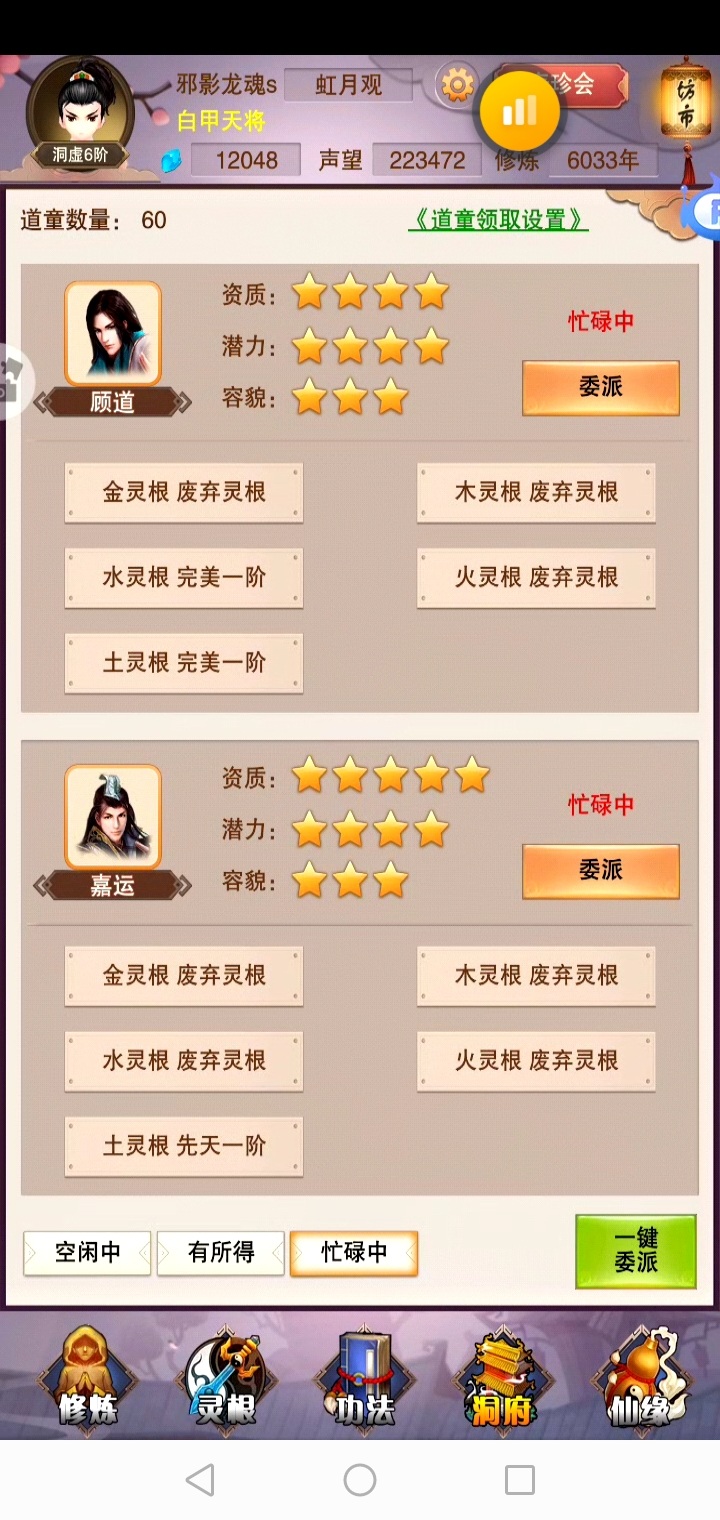The width and height of the screenshot is (720, 1520).
Task: Switch to the 空闲中 filter
Action: coord(87,1253)
